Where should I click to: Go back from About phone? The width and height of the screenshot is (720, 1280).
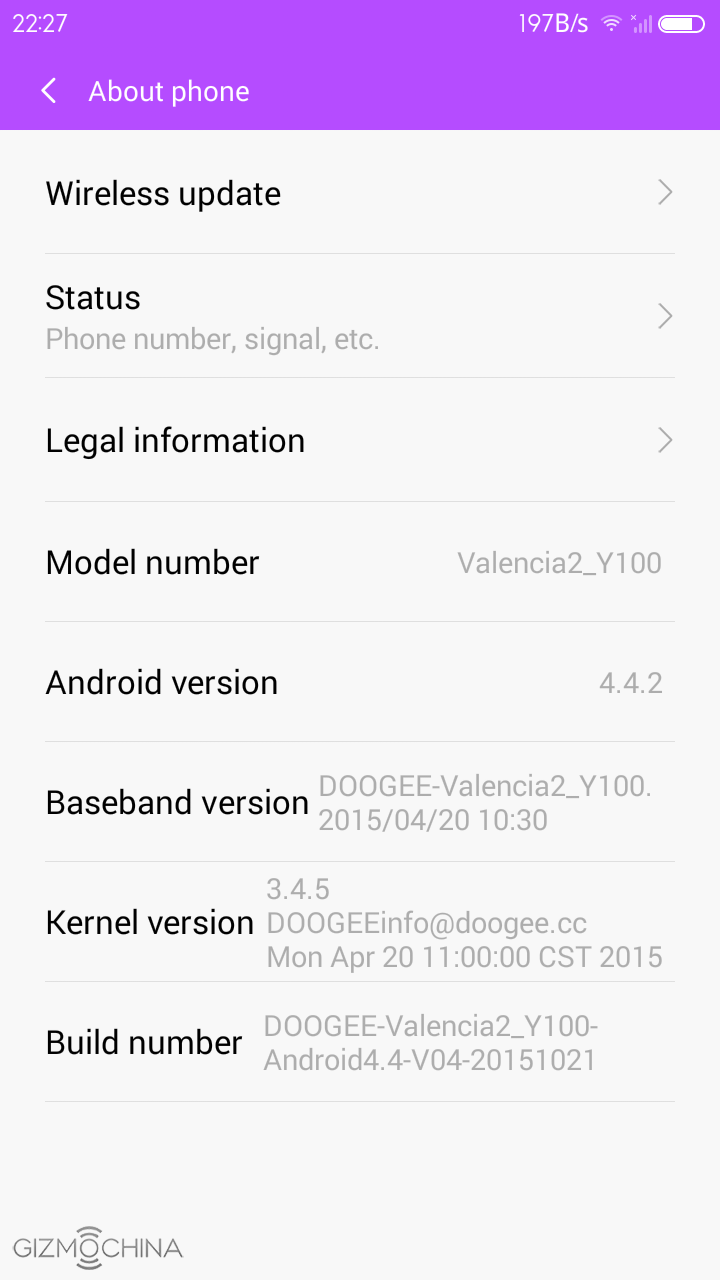tap(48, 91)
